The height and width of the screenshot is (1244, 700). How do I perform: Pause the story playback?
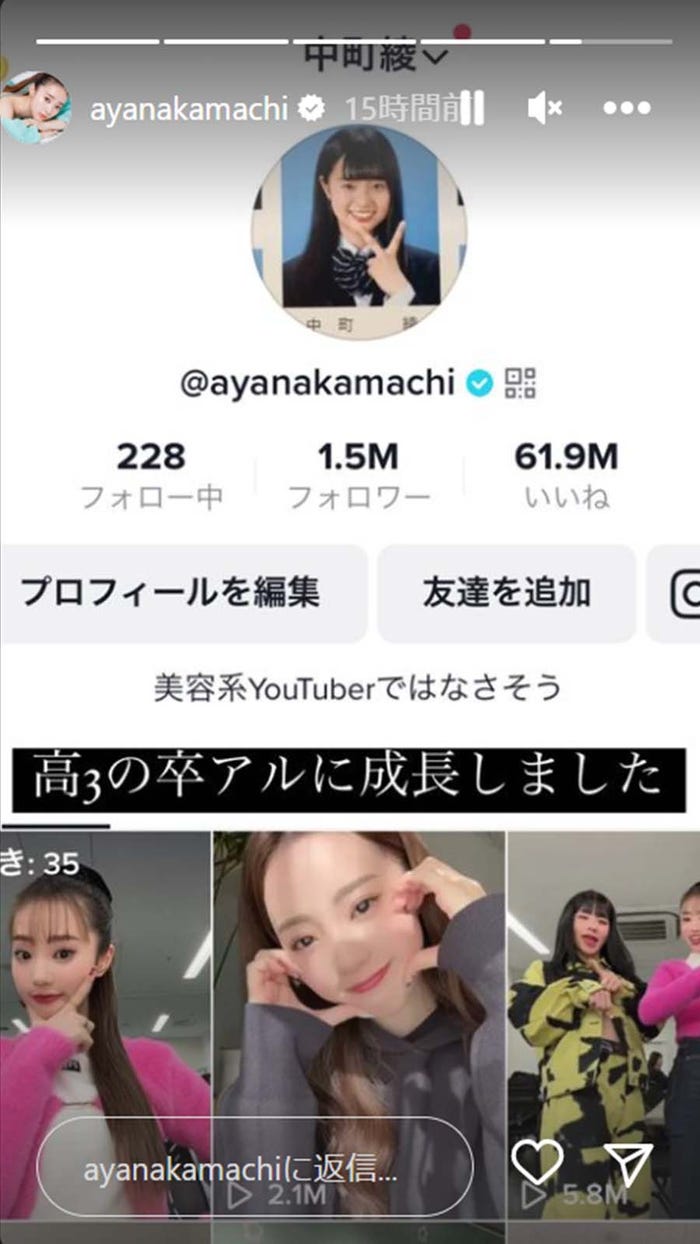click(474, 108)
